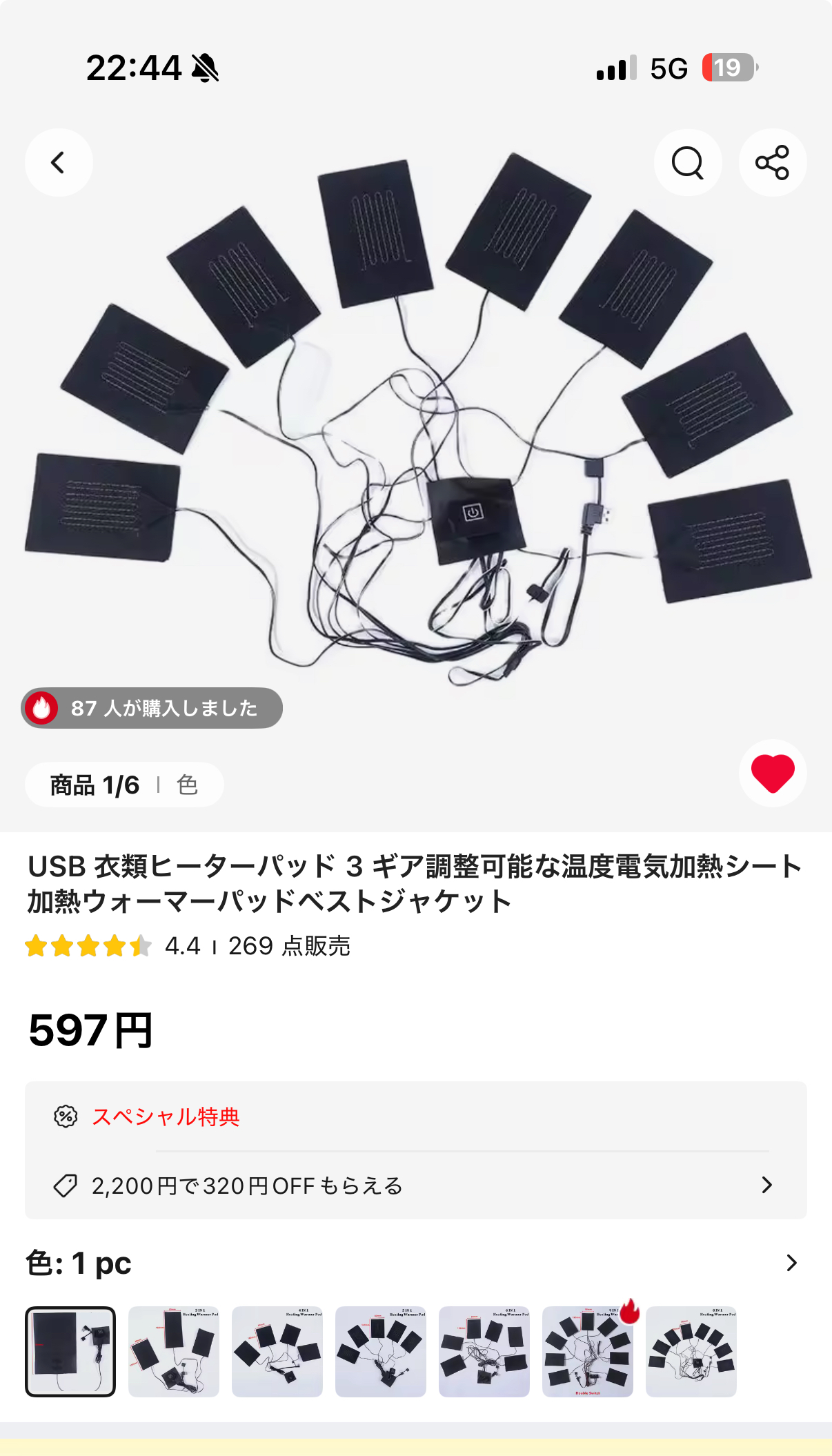Choose the 9 IN 1 Double Switch variant

[x=588, y=1351]
